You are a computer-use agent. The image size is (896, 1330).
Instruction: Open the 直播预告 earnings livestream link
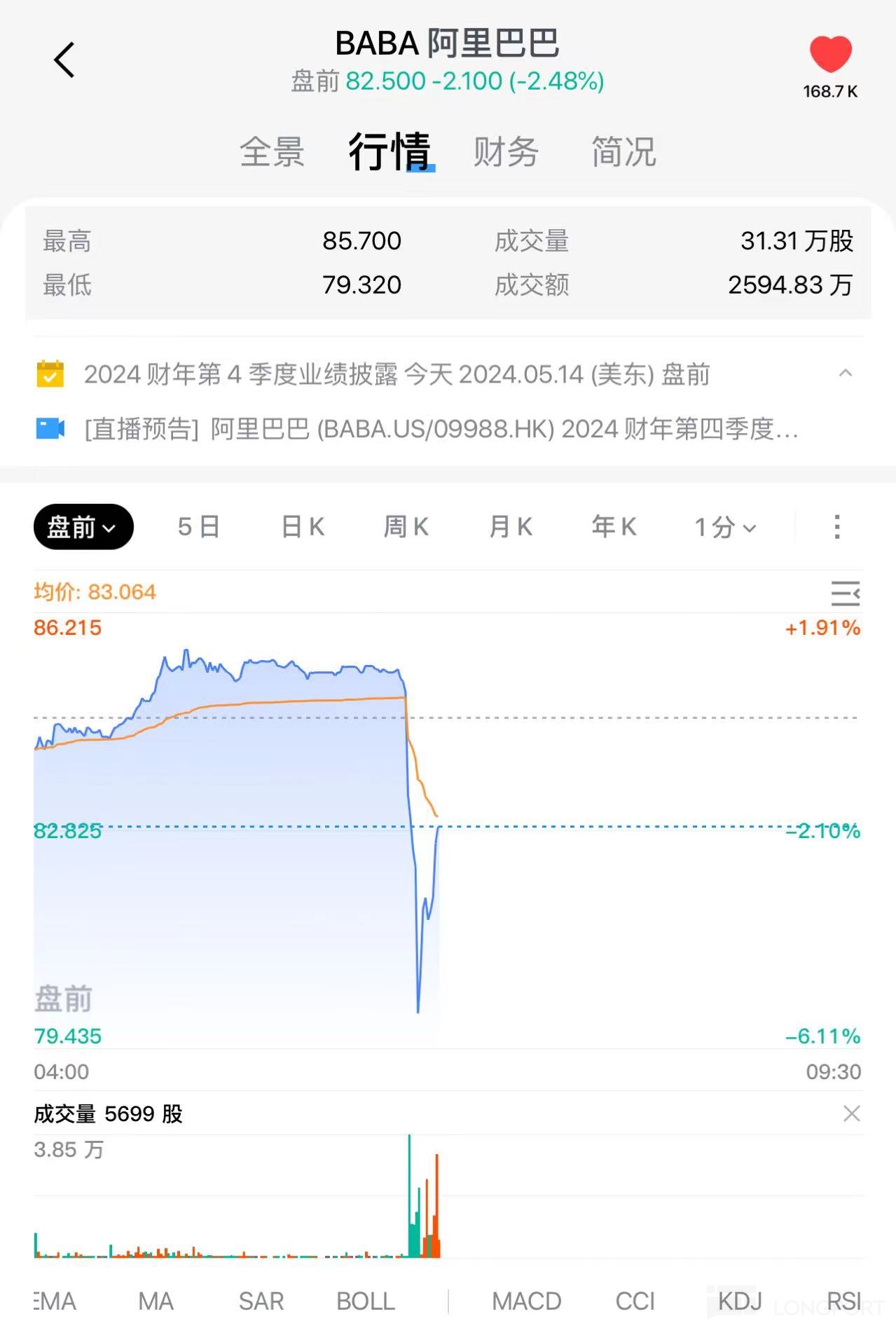coord(441,429)
